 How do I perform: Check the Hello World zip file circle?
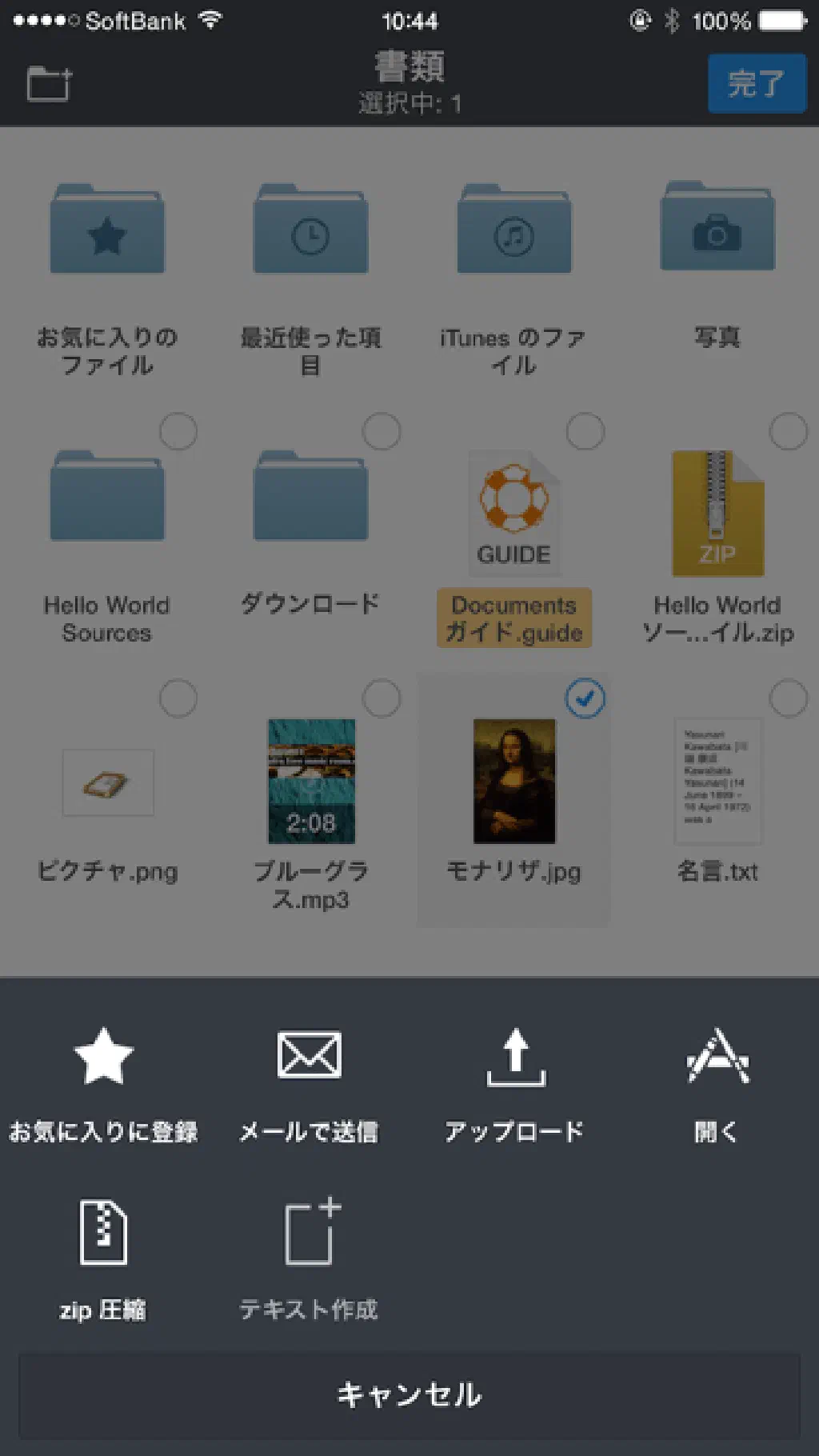789,432
